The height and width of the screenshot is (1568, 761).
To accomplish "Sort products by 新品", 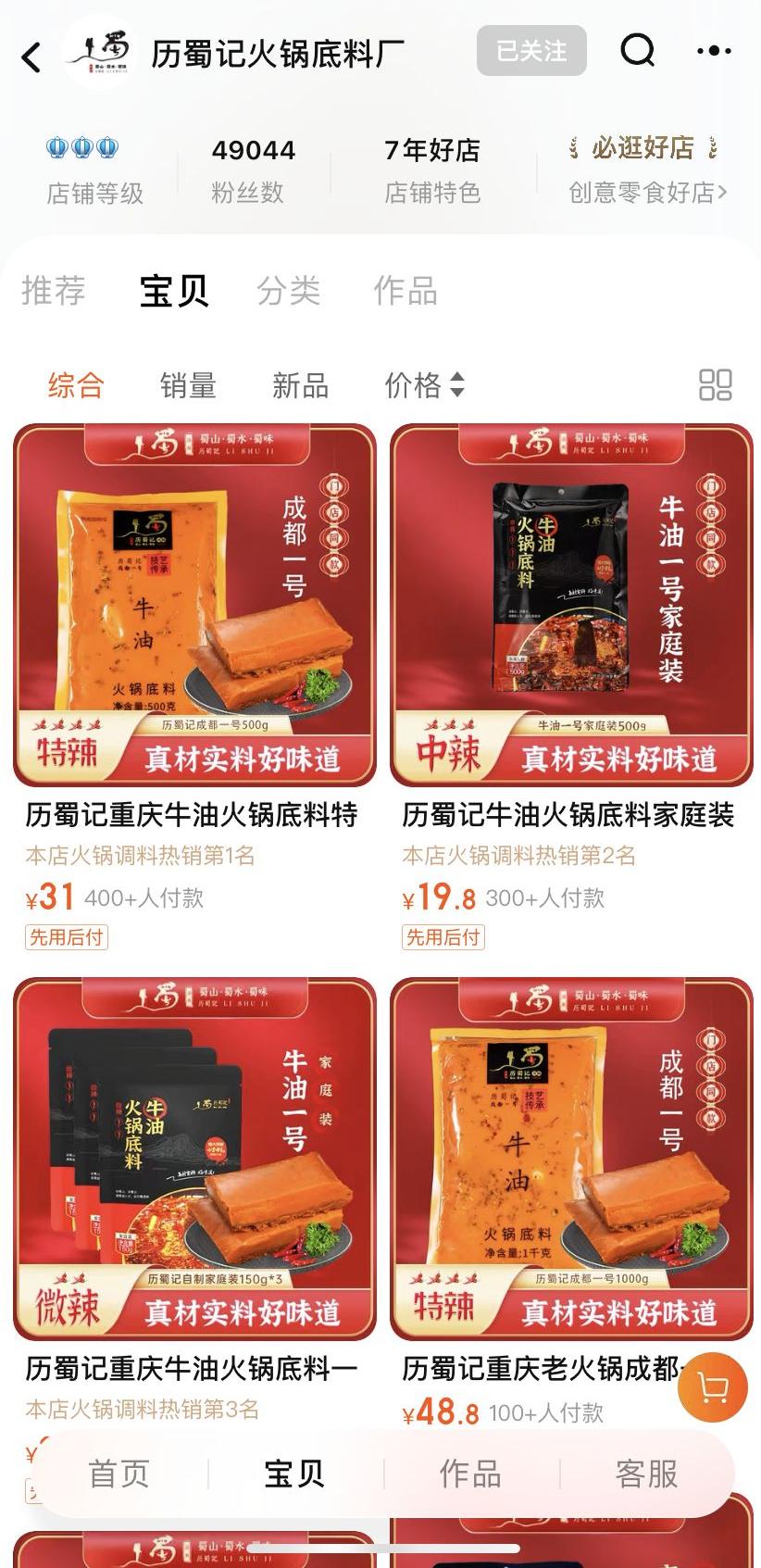I will 300,385.
